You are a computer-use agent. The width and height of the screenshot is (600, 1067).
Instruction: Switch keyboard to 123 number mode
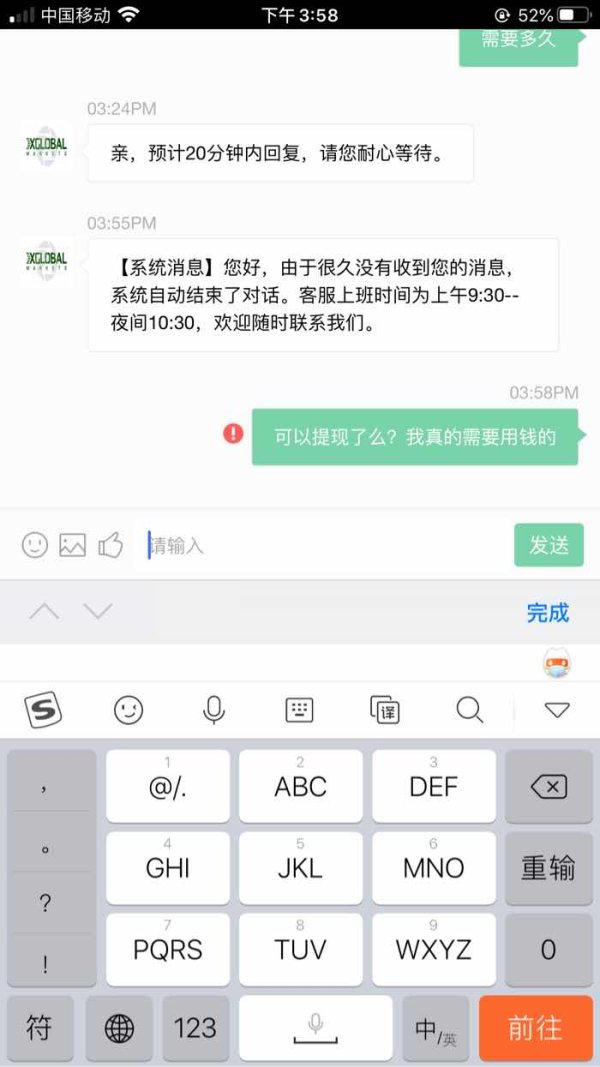click(x=195, y=1028)
